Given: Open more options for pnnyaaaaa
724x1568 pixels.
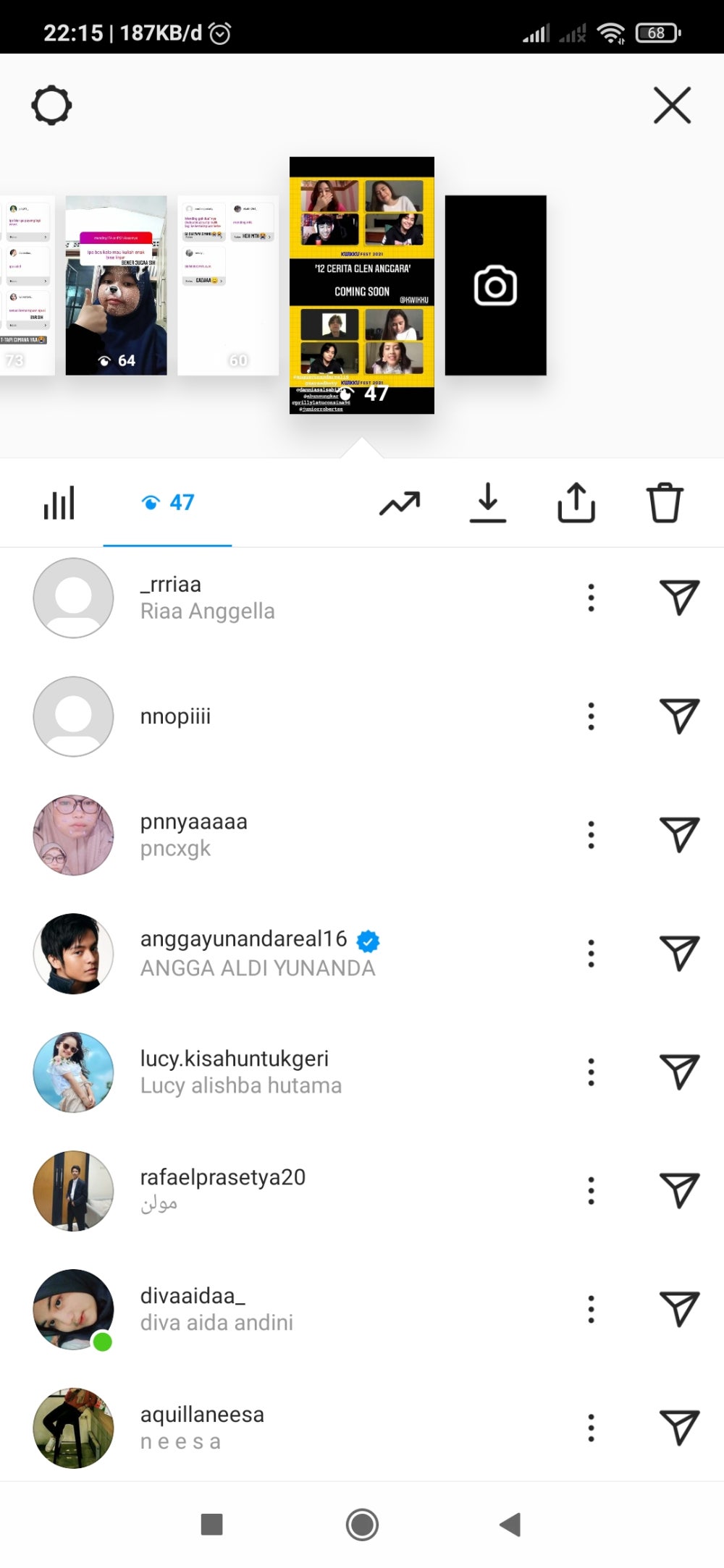Looking at the screenshot, I should [592, 835].
